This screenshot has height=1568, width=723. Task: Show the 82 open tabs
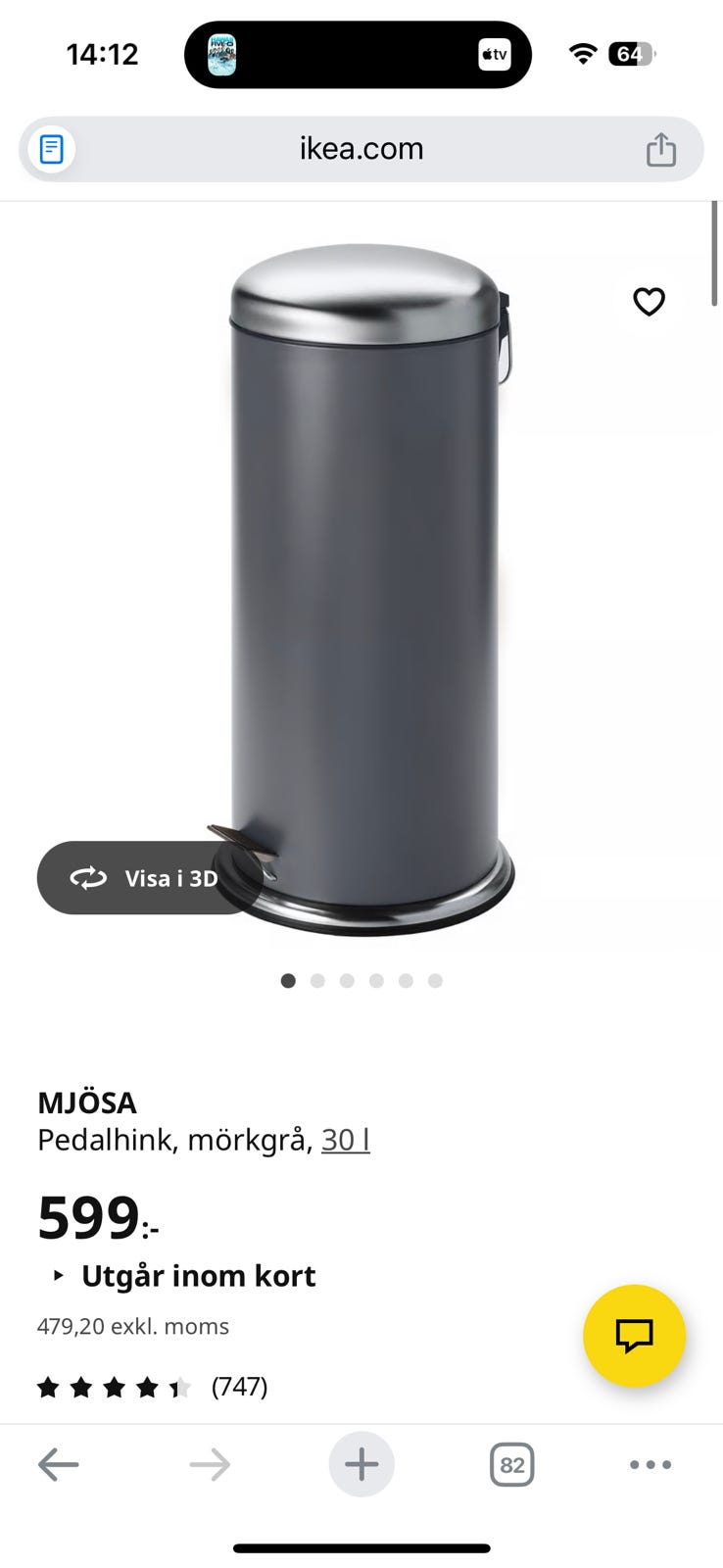(x=512, y=1465)
